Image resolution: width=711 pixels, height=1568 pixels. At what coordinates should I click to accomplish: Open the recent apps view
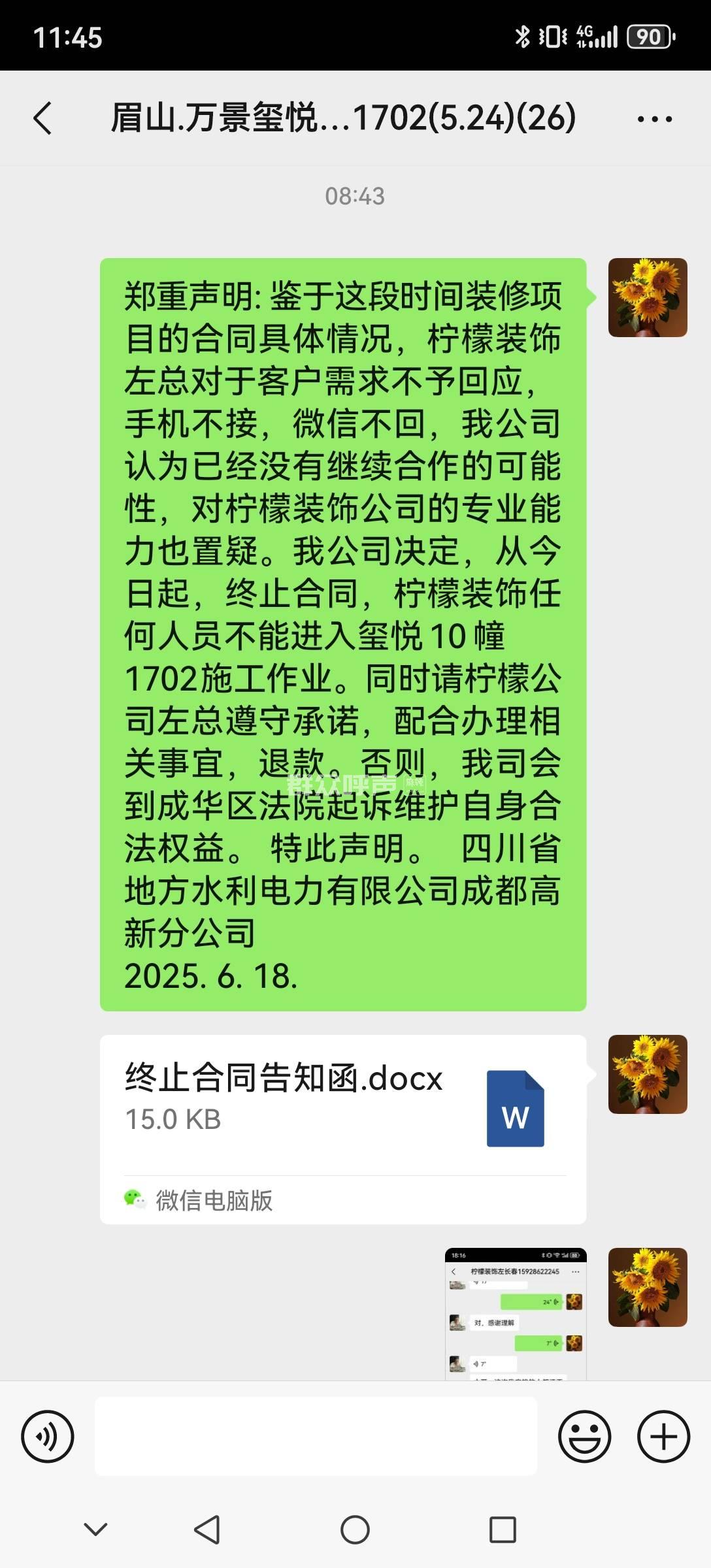503,1529
